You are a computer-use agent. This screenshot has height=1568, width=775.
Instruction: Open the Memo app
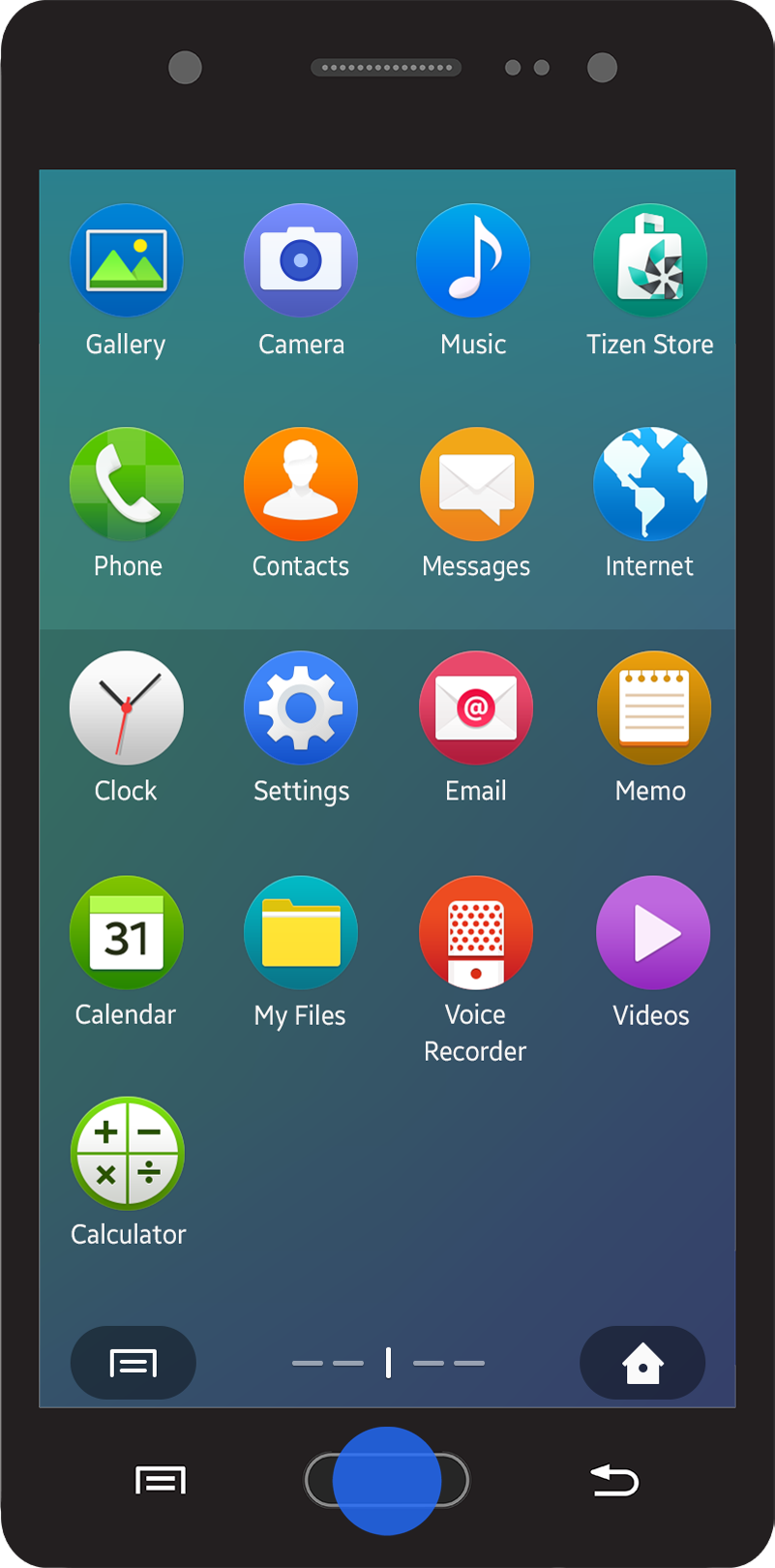(x=649, y=708)
